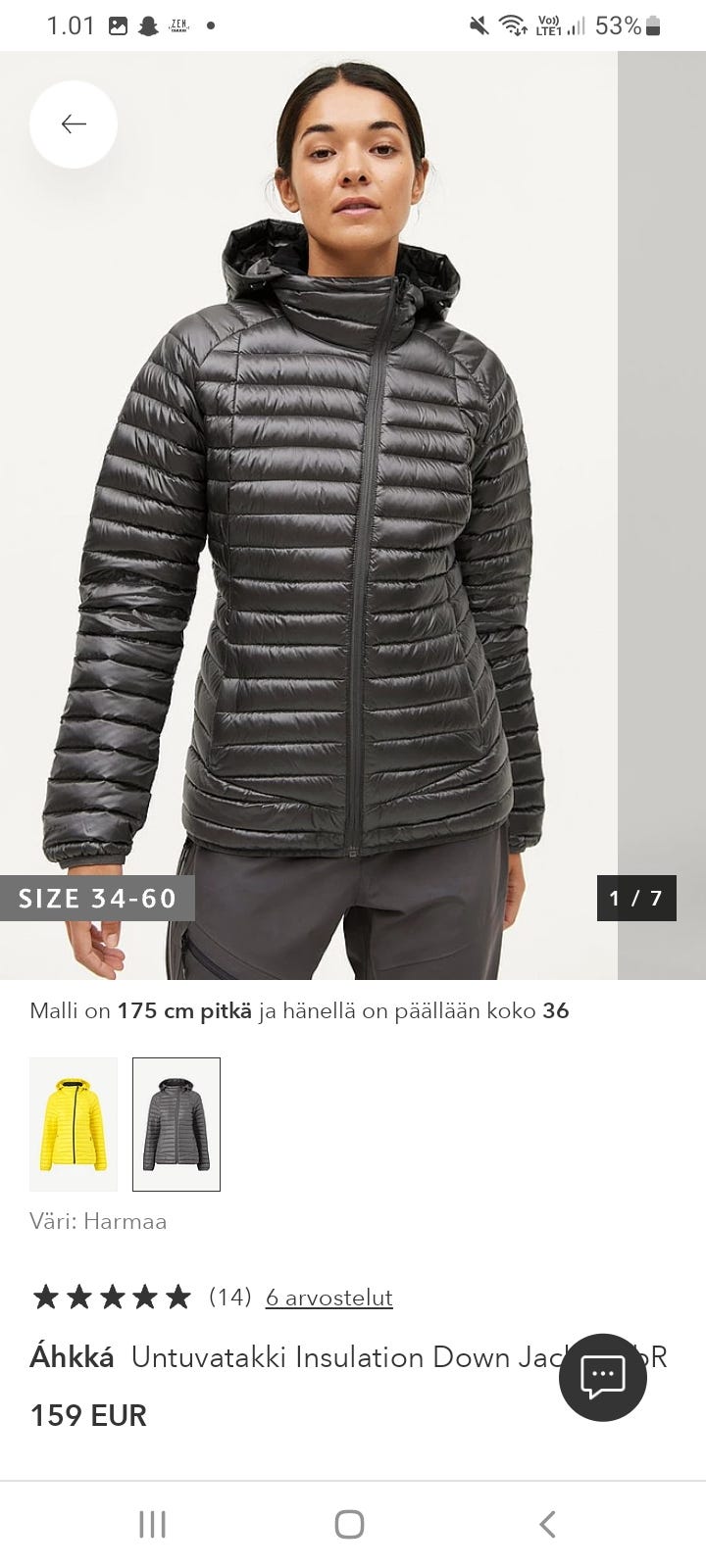Open the 6 arvostelut reviews link
Image resolution: width=706 pixels, height=1568 pixels.
(328, 1298)
